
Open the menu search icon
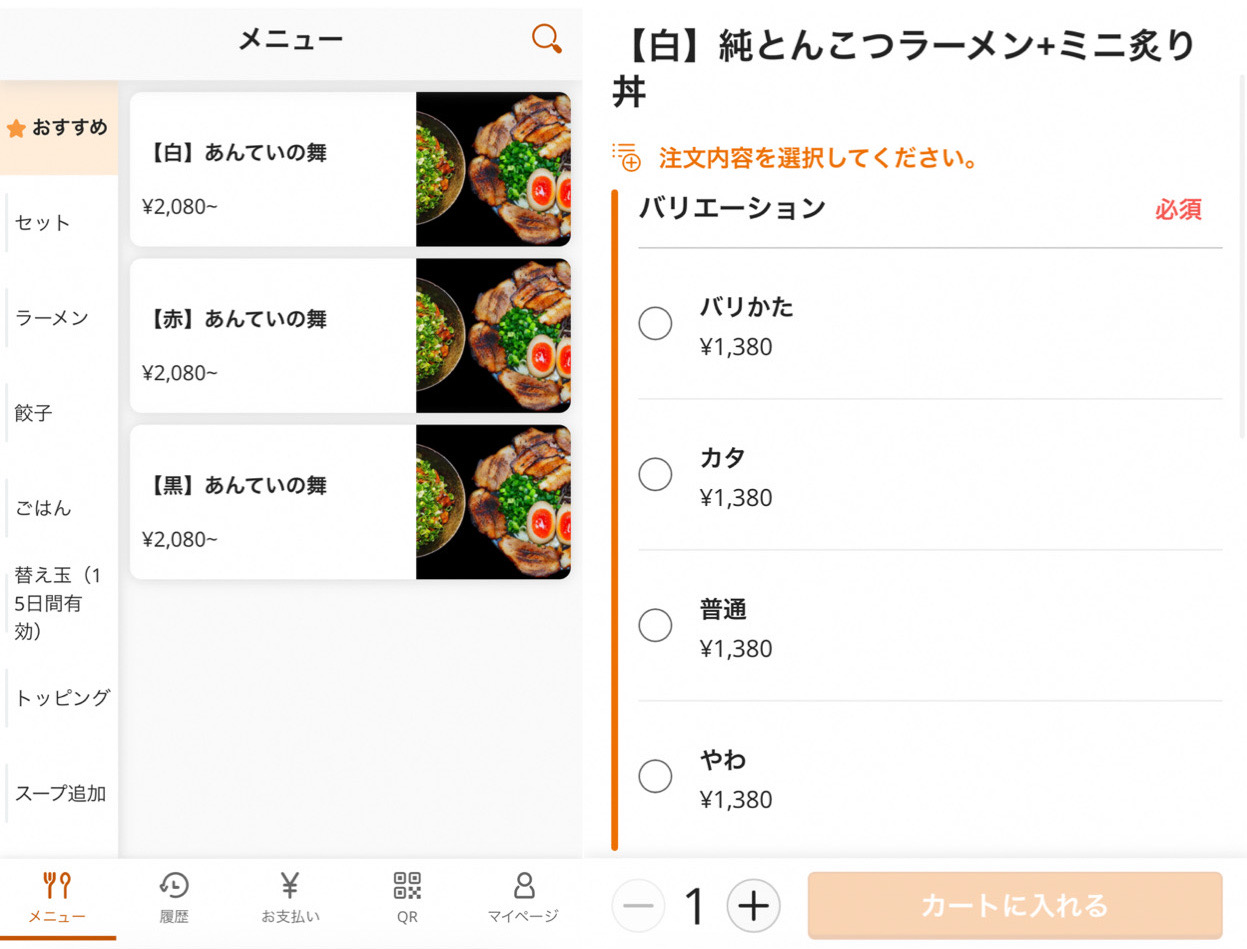(x=546, y=40)
